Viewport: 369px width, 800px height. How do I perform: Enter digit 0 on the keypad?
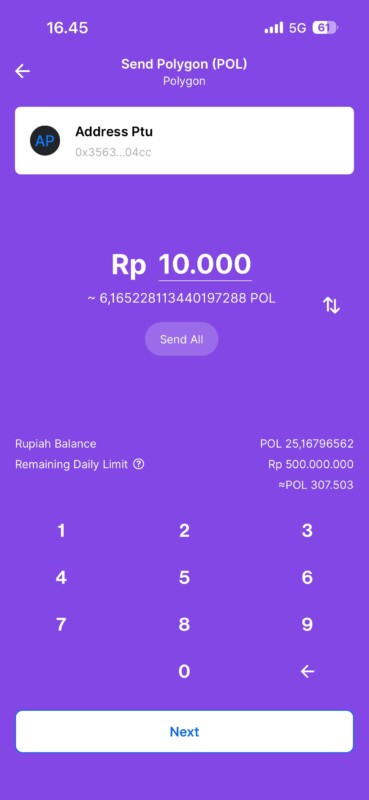(x=184, y=671)
